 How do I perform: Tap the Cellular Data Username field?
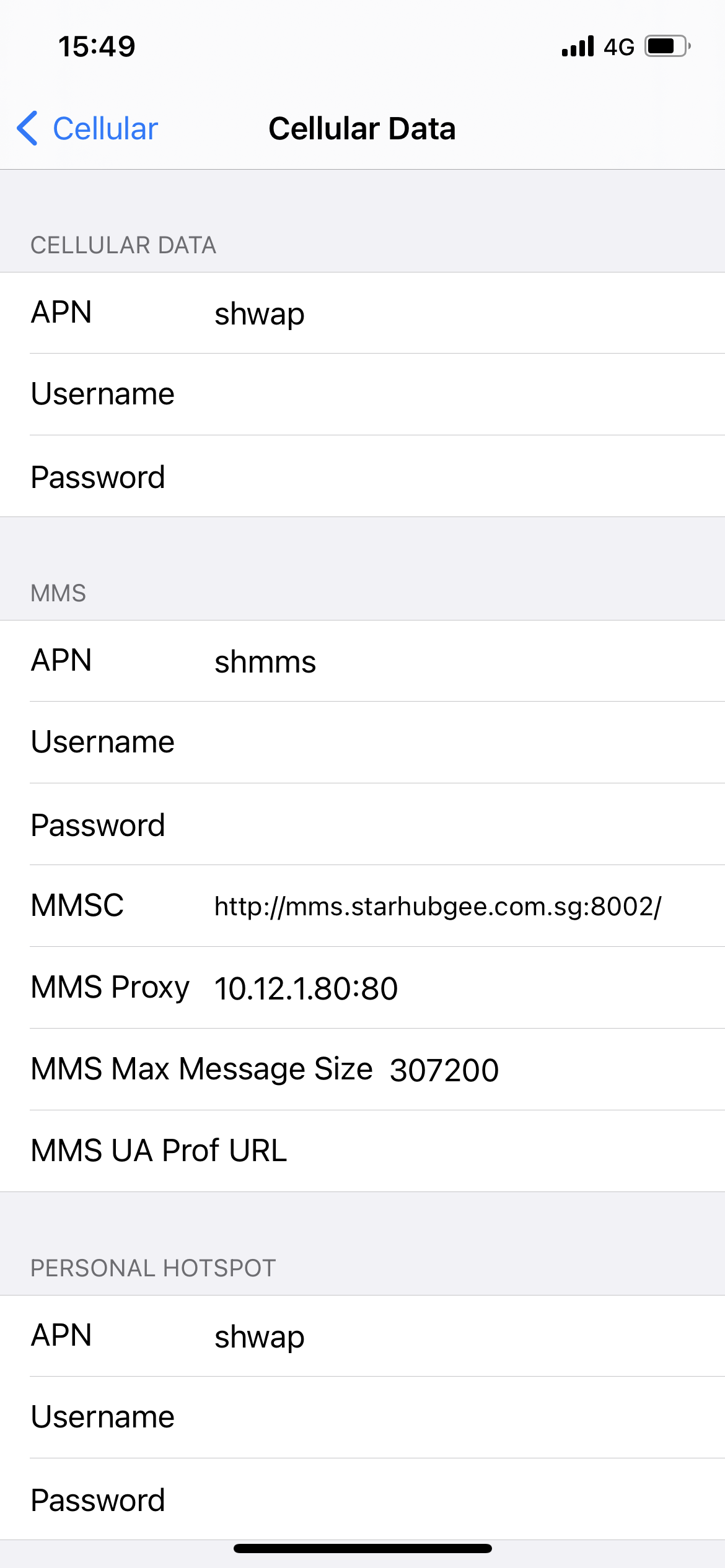pos(362,394)
